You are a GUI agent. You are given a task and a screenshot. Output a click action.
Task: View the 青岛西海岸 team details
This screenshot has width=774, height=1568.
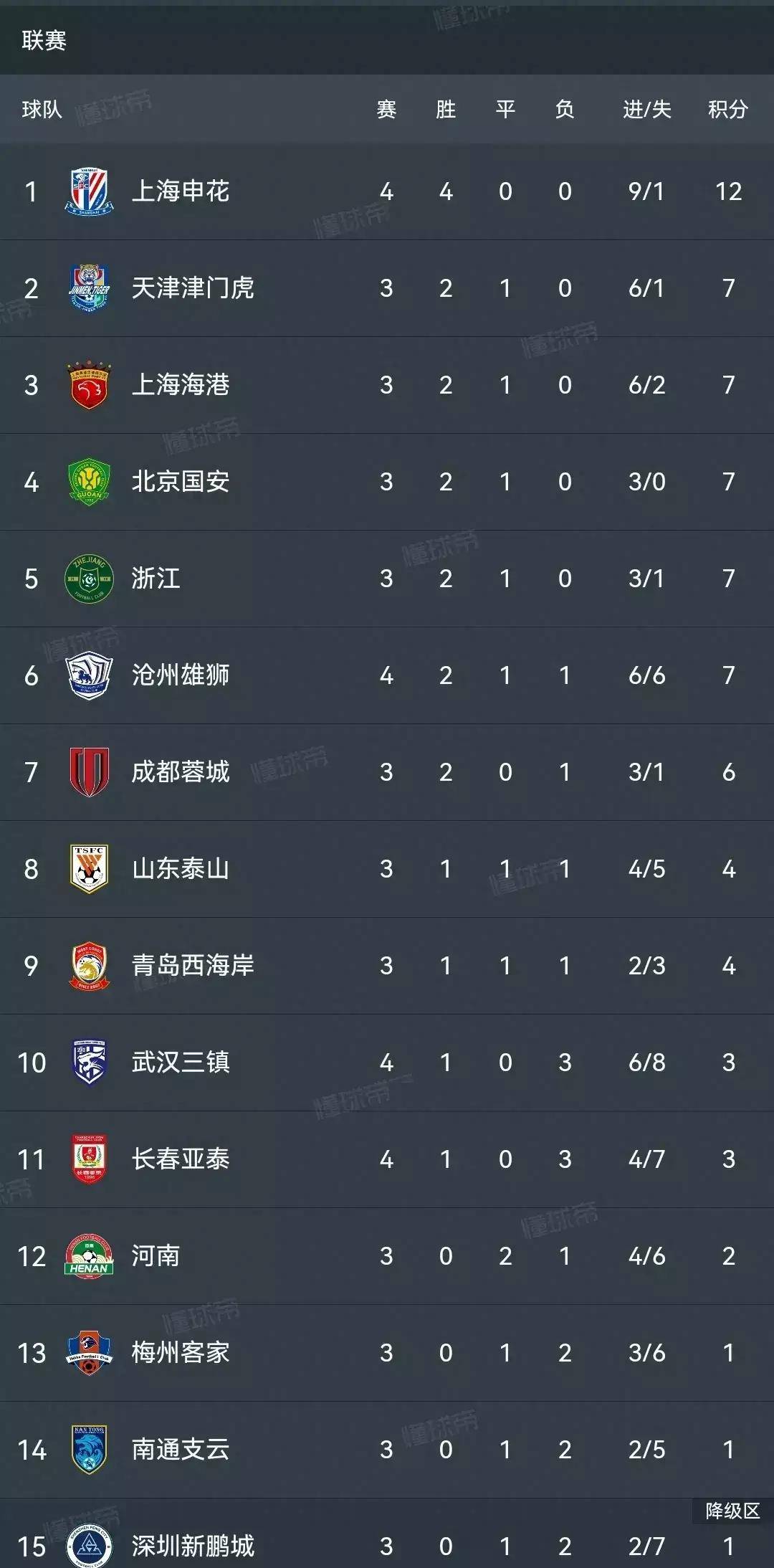pyautogui.click(x=192, y=966)
